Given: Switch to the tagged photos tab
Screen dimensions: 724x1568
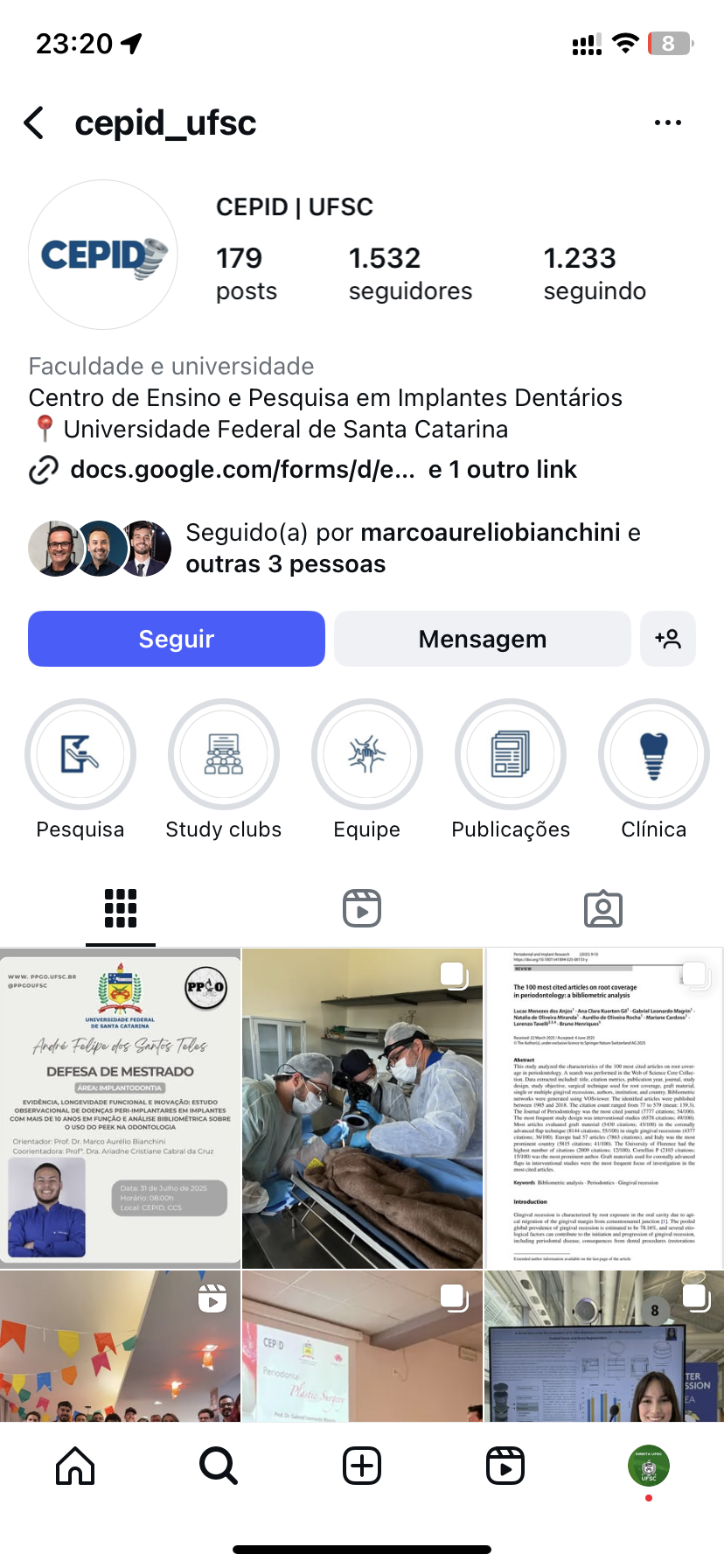Looking at the screenshot, I should 603,908.
